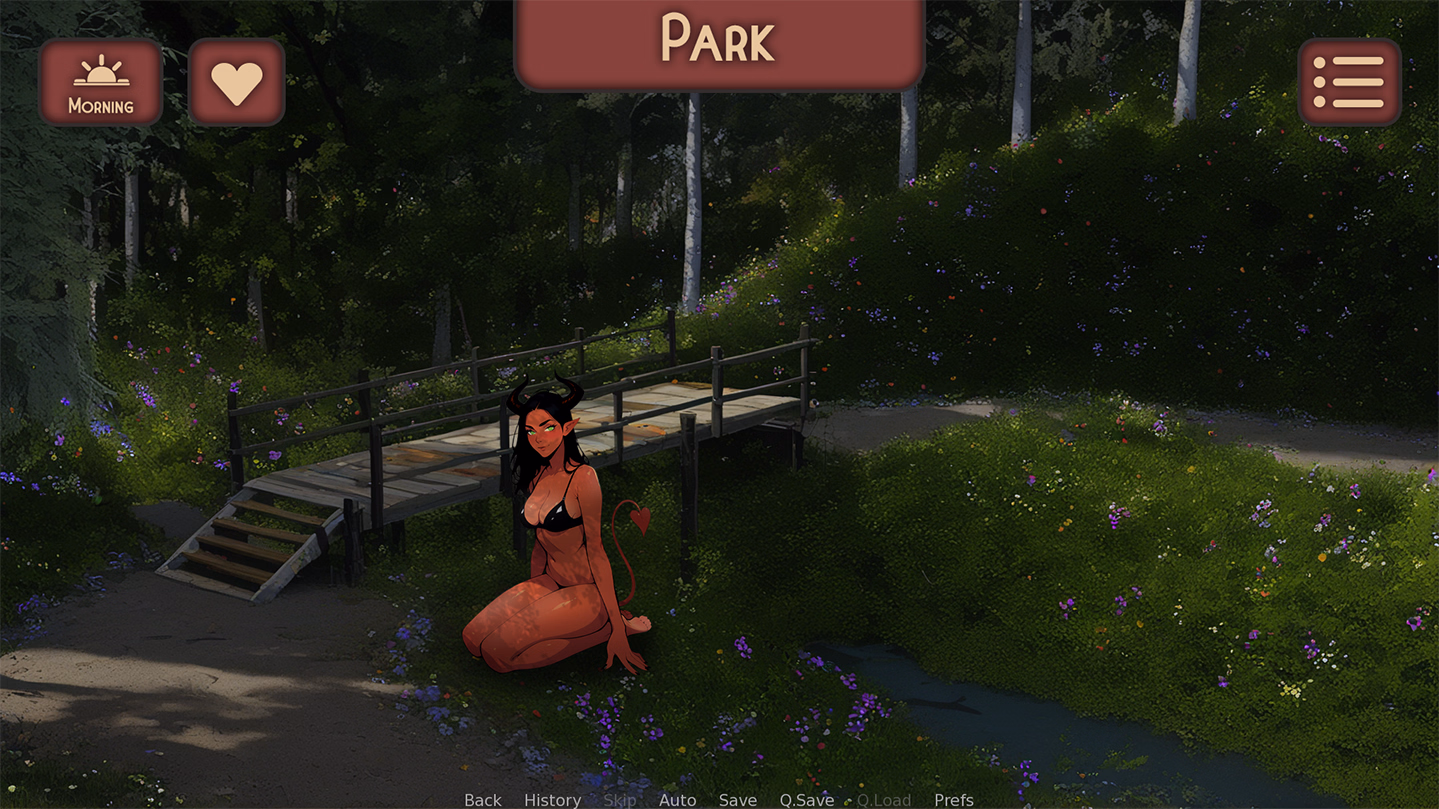Open Prefs settings
Viewport: 1439px width, 809px height.
click(x=953, y=799)
